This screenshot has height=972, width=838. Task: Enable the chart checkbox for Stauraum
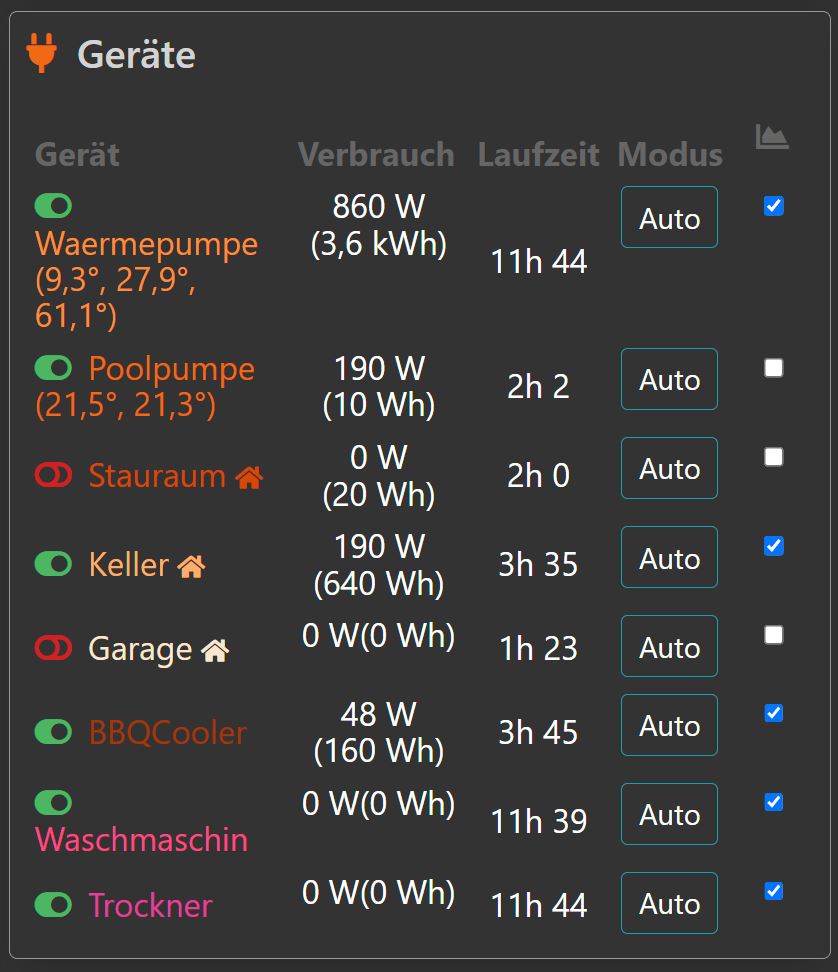(x=773, y=457)
